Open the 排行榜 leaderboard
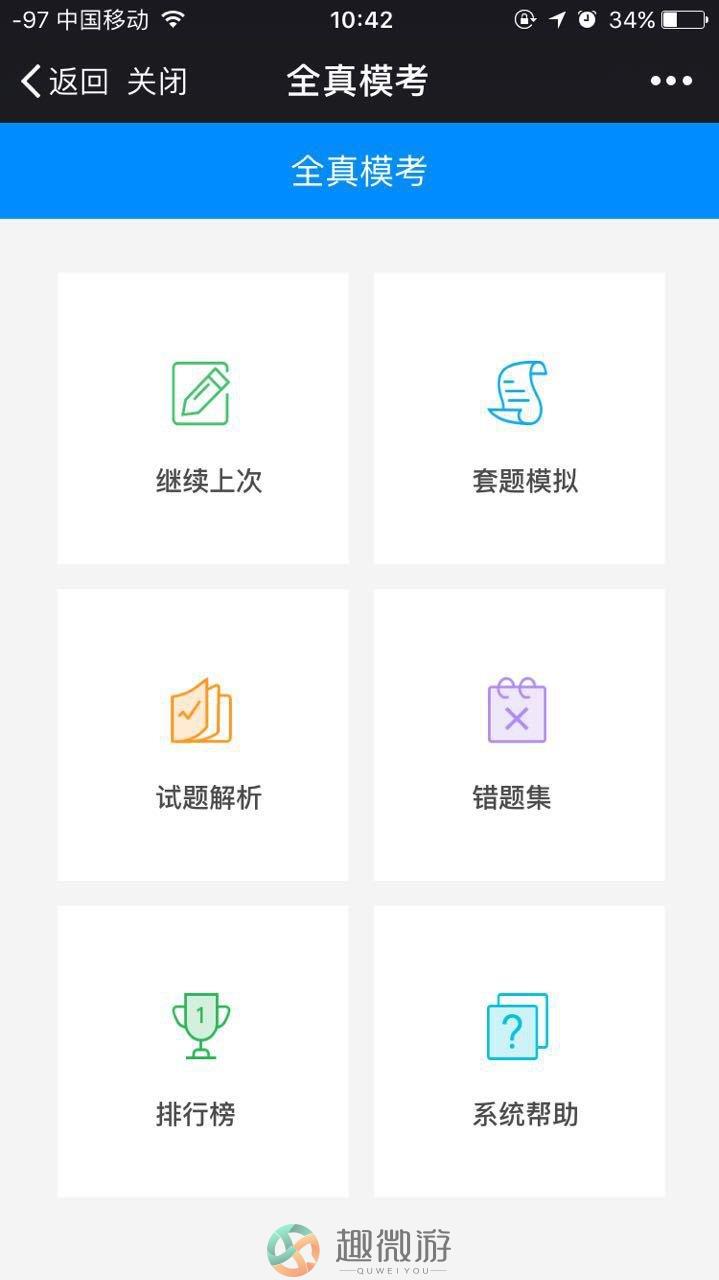 pyautogui.click(x=203, y=1051)
